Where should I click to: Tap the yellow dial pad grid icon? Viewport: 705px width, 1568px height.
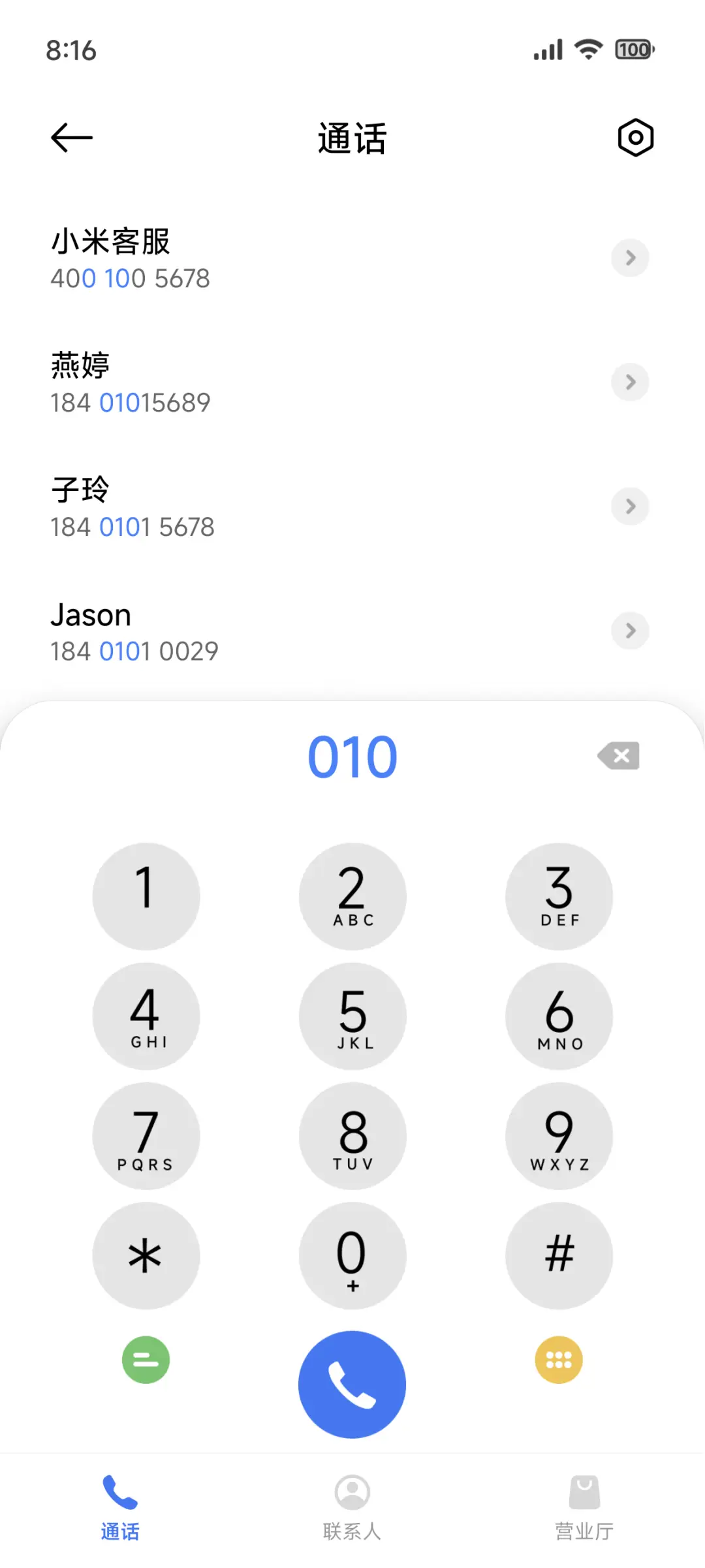point(558,1360)
